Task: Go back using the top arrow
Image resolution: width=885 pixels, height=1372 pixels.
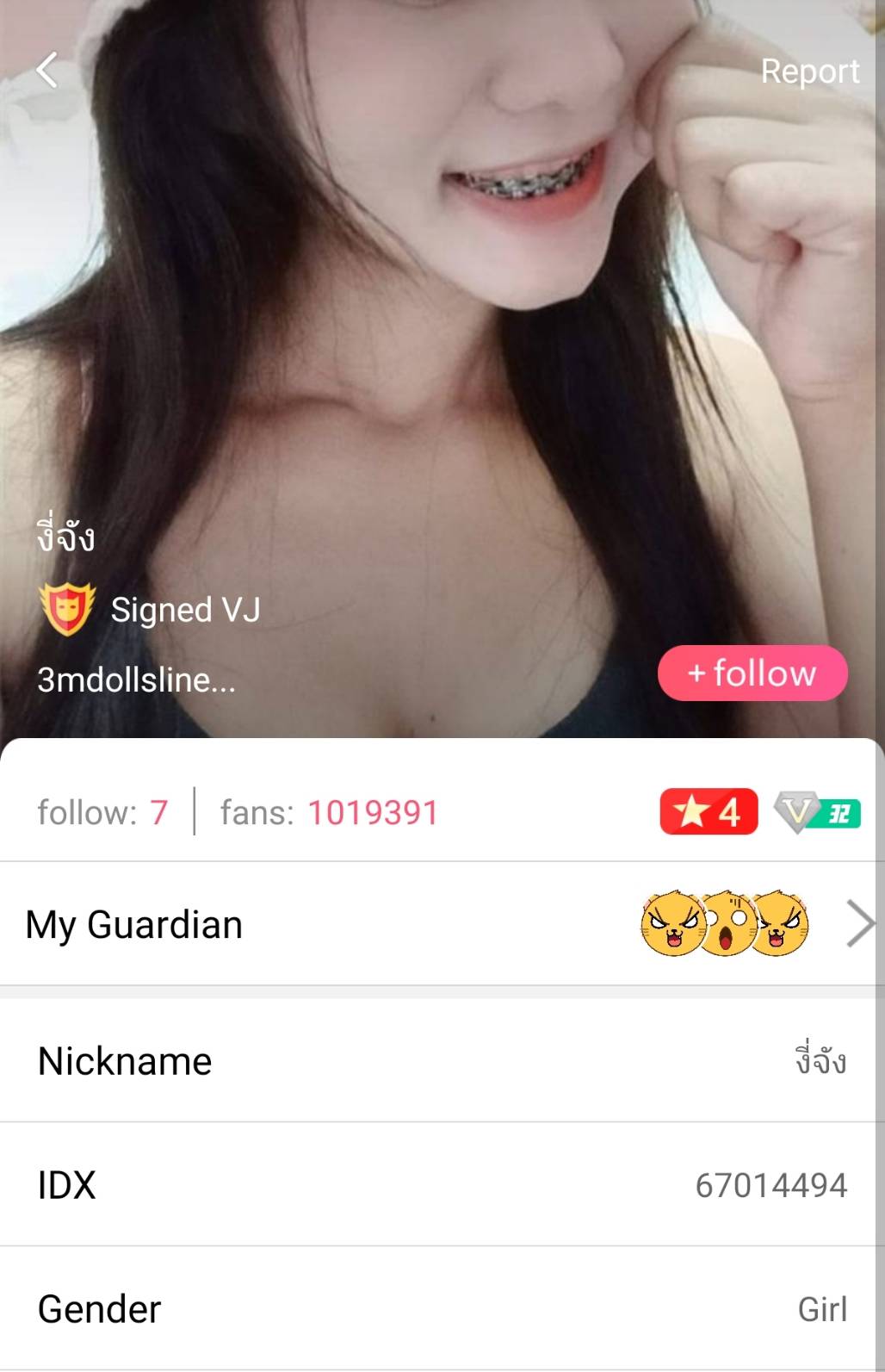Action: (47, 71)
